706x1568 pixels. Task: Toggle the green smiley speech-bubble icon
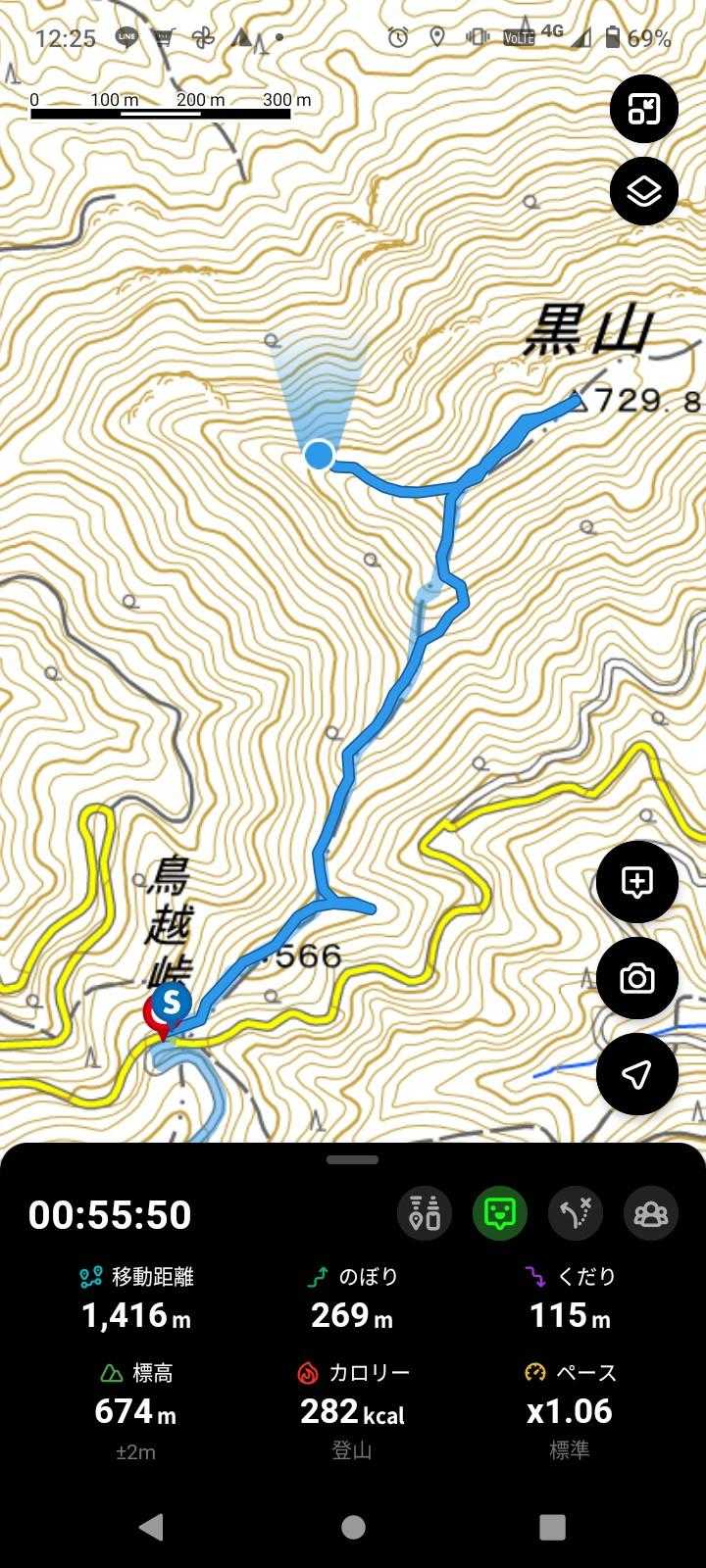click(x=500, y=1213)
